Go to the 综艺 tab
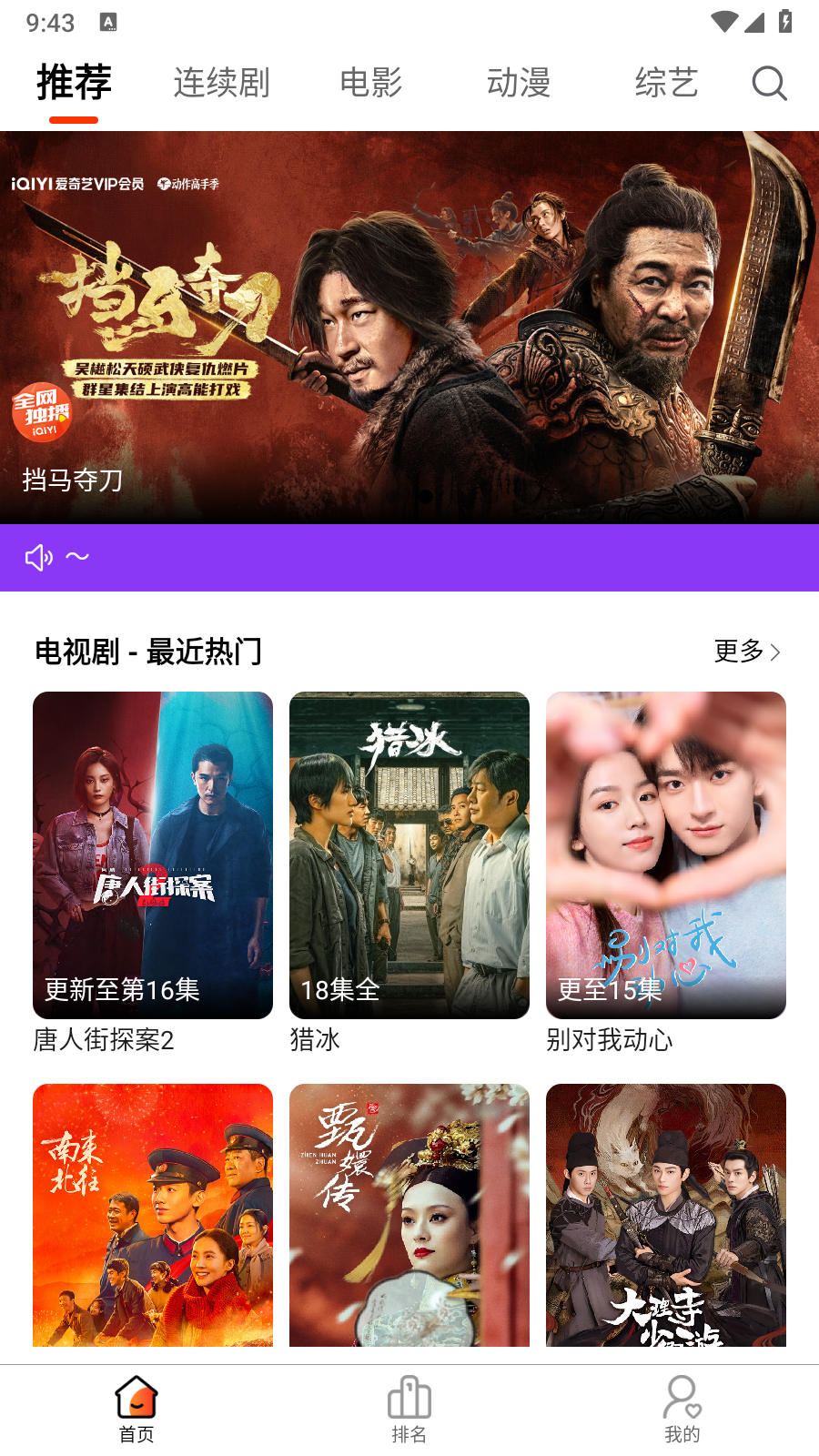The width and height of the screenshot is (819, 1456). click(x=666, y=83)
